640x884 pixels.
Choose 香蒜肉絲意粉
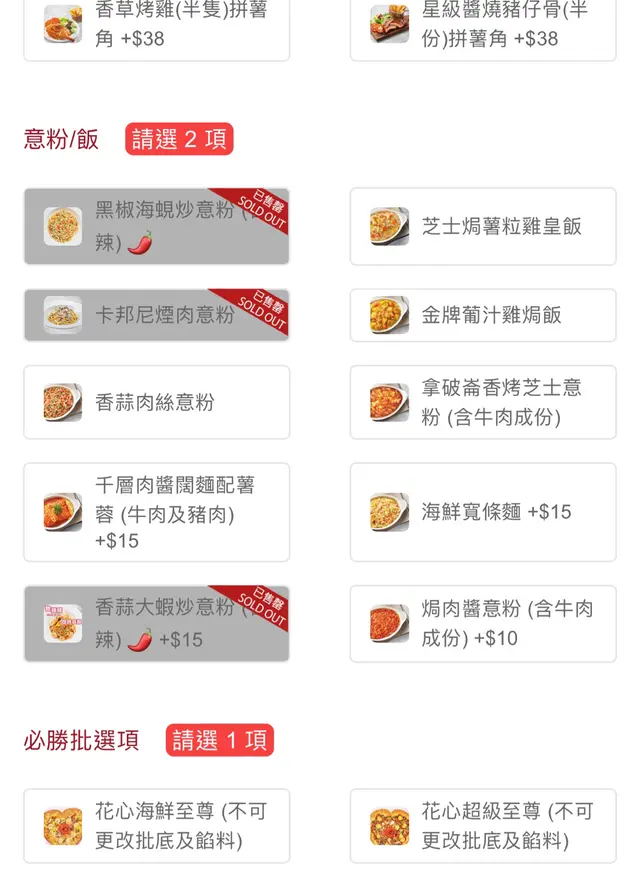156,402
